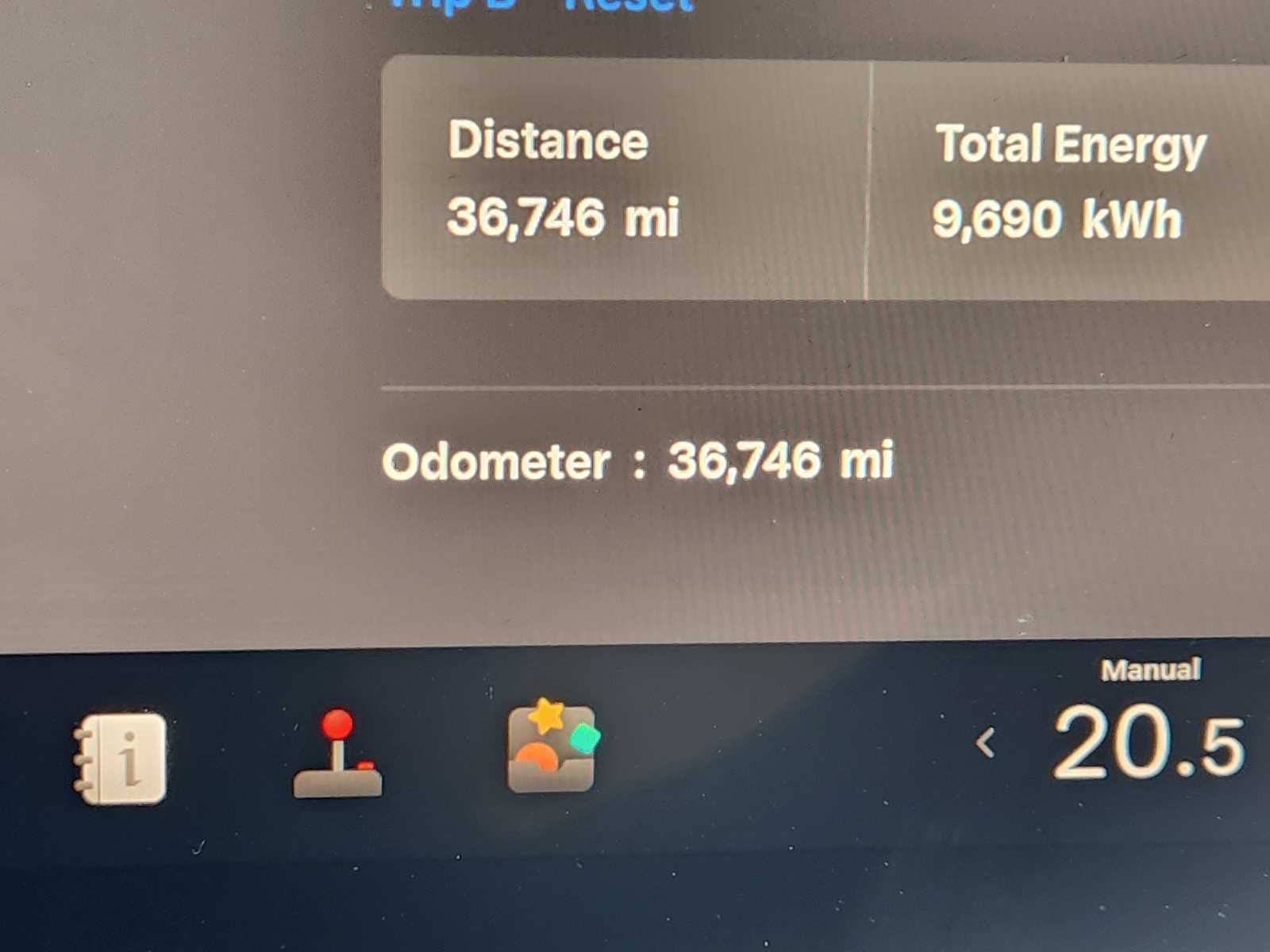
Task: Open the owner's manual app
Action: [x=121, y=758]
